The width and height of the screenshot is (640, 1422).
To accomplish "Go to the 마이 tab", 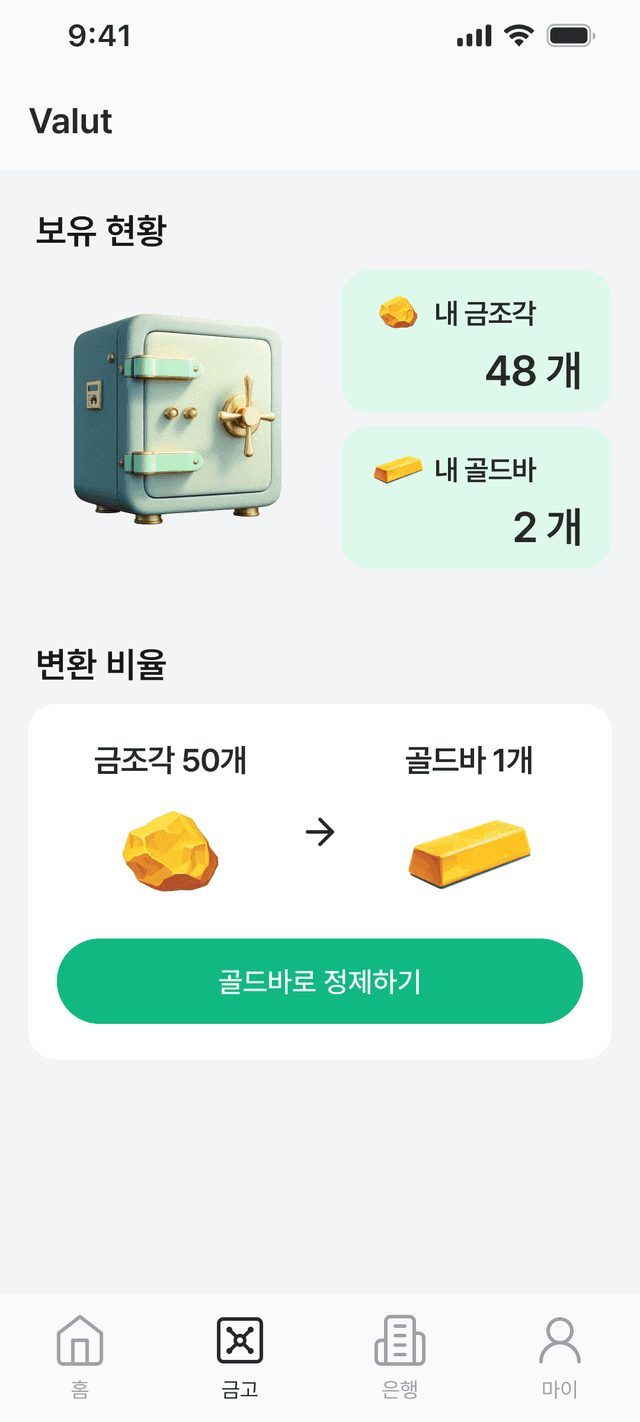I will click(x=560, y=1356).
